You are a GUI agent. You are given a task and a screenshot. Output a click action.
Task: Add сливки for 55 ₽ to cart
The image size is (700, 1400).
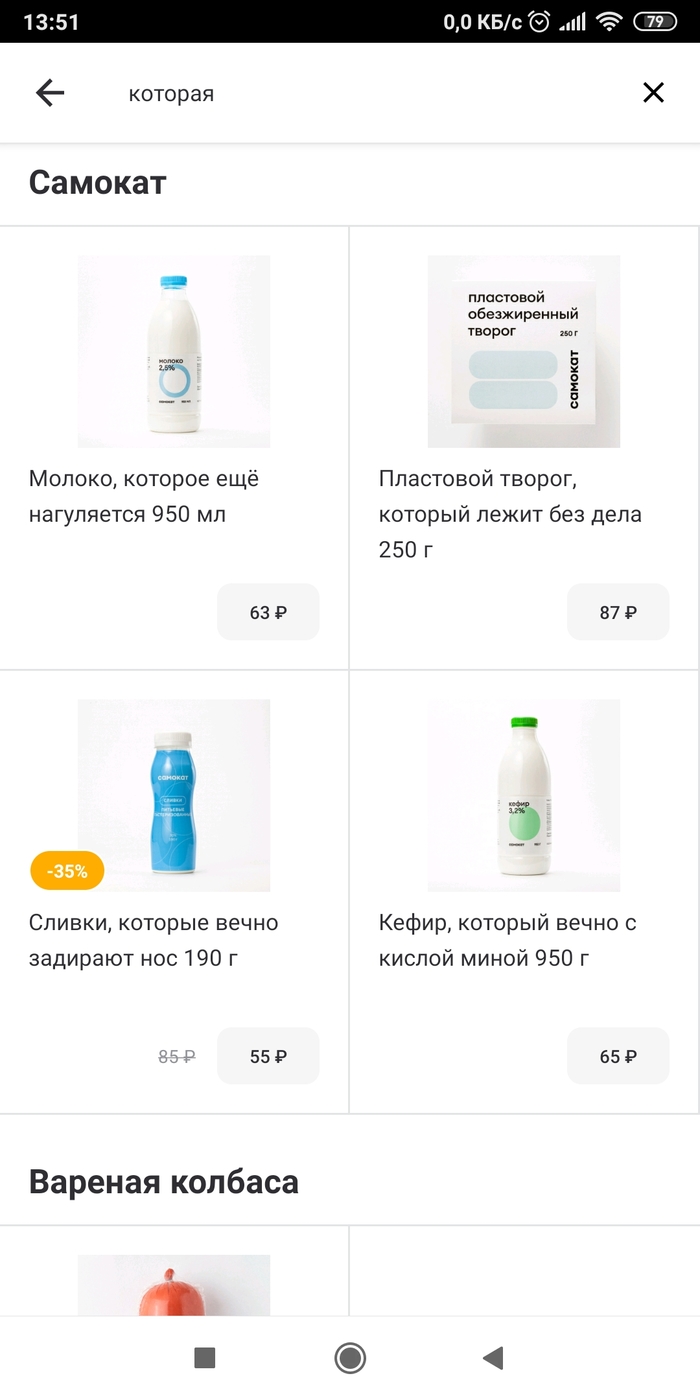[x=268, y=1056]
